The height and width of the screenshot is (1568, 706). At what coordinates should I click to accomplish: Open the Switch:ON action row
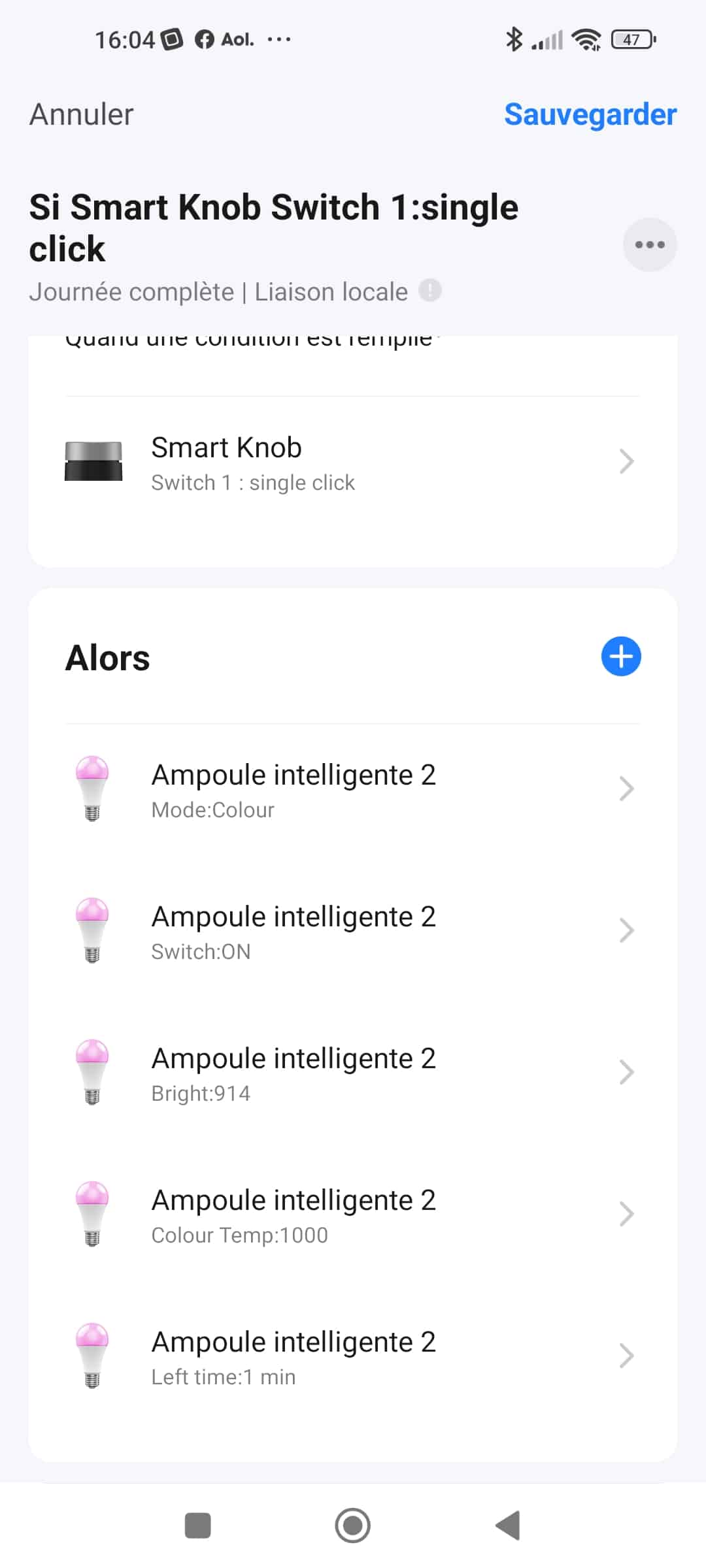coord(352,931)
